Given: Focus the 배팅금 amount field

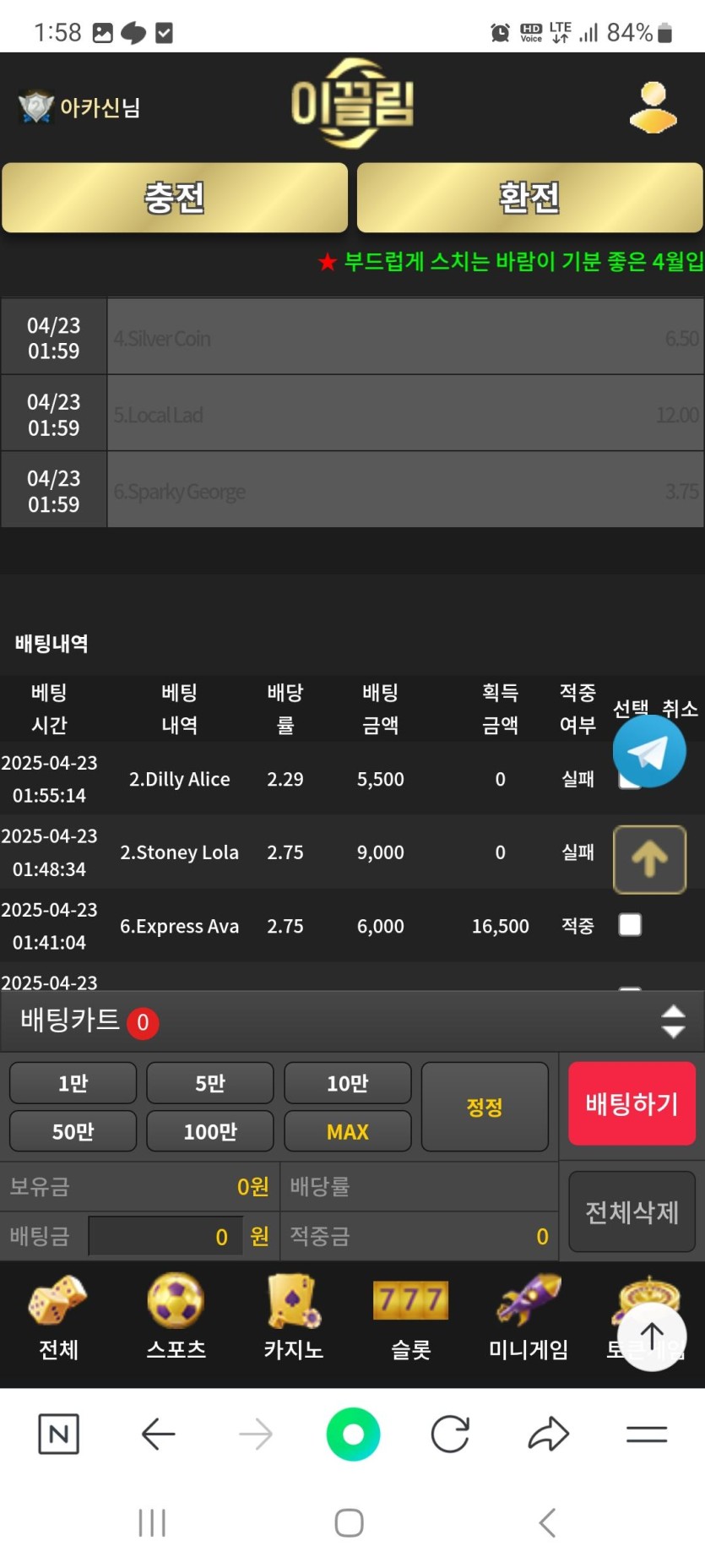Looking at the screenshot, I should tap(165, 1236).
